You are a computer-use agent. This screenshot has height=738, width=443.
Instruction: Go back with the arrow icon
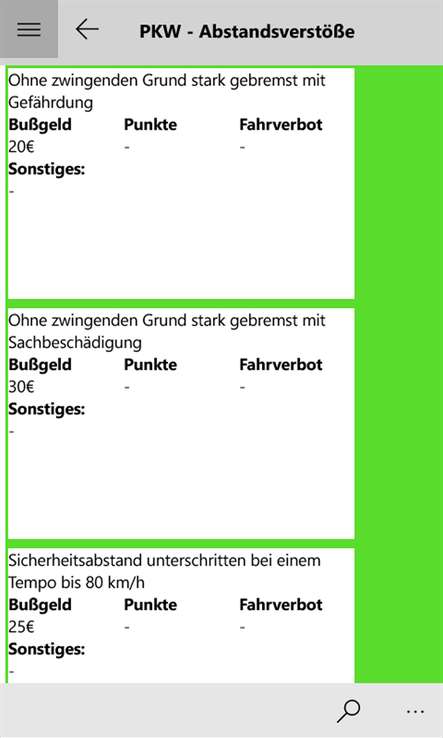point(87,29)
